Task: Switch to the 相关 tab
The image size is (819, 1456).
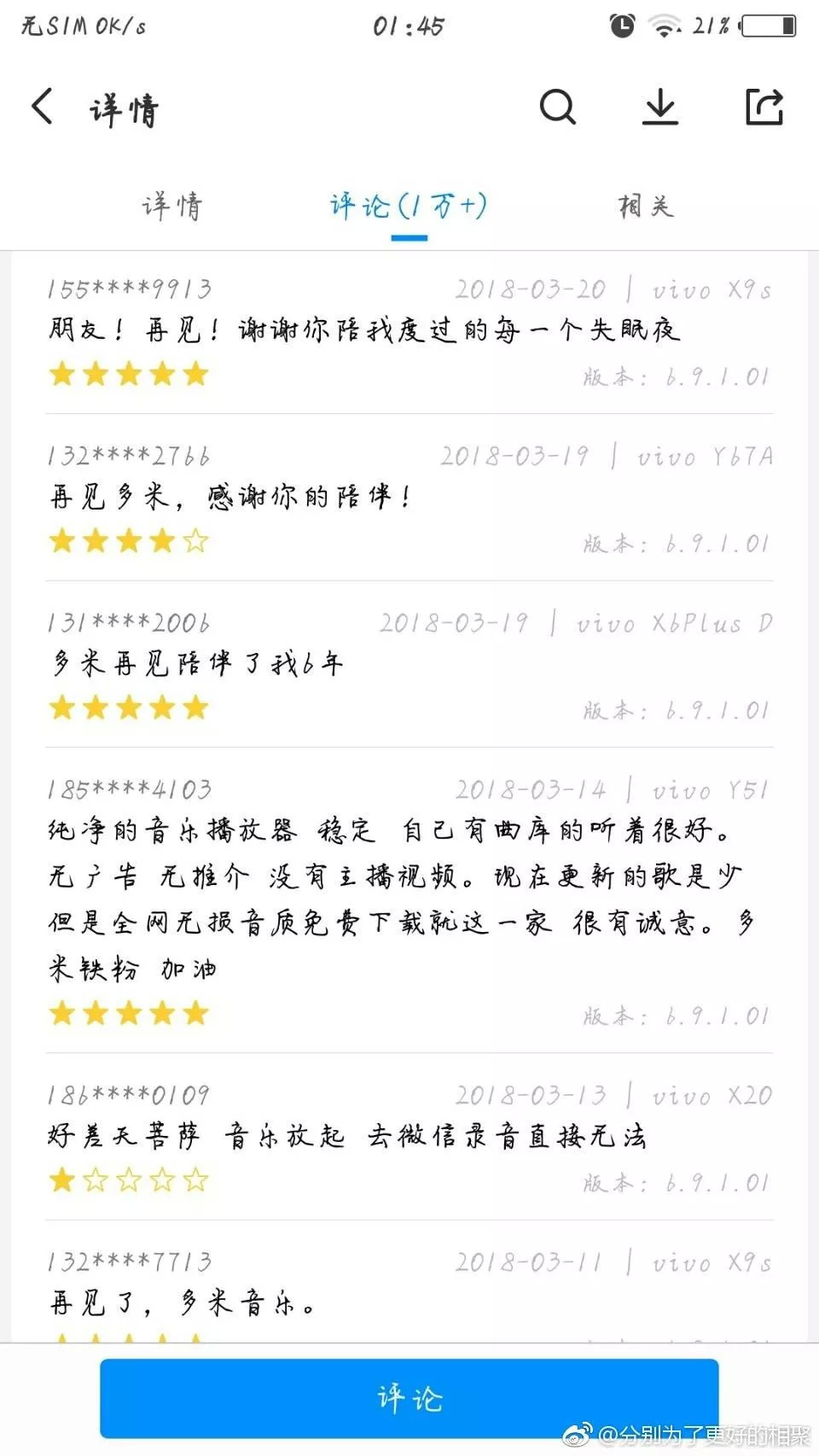Action: (646, 206)
